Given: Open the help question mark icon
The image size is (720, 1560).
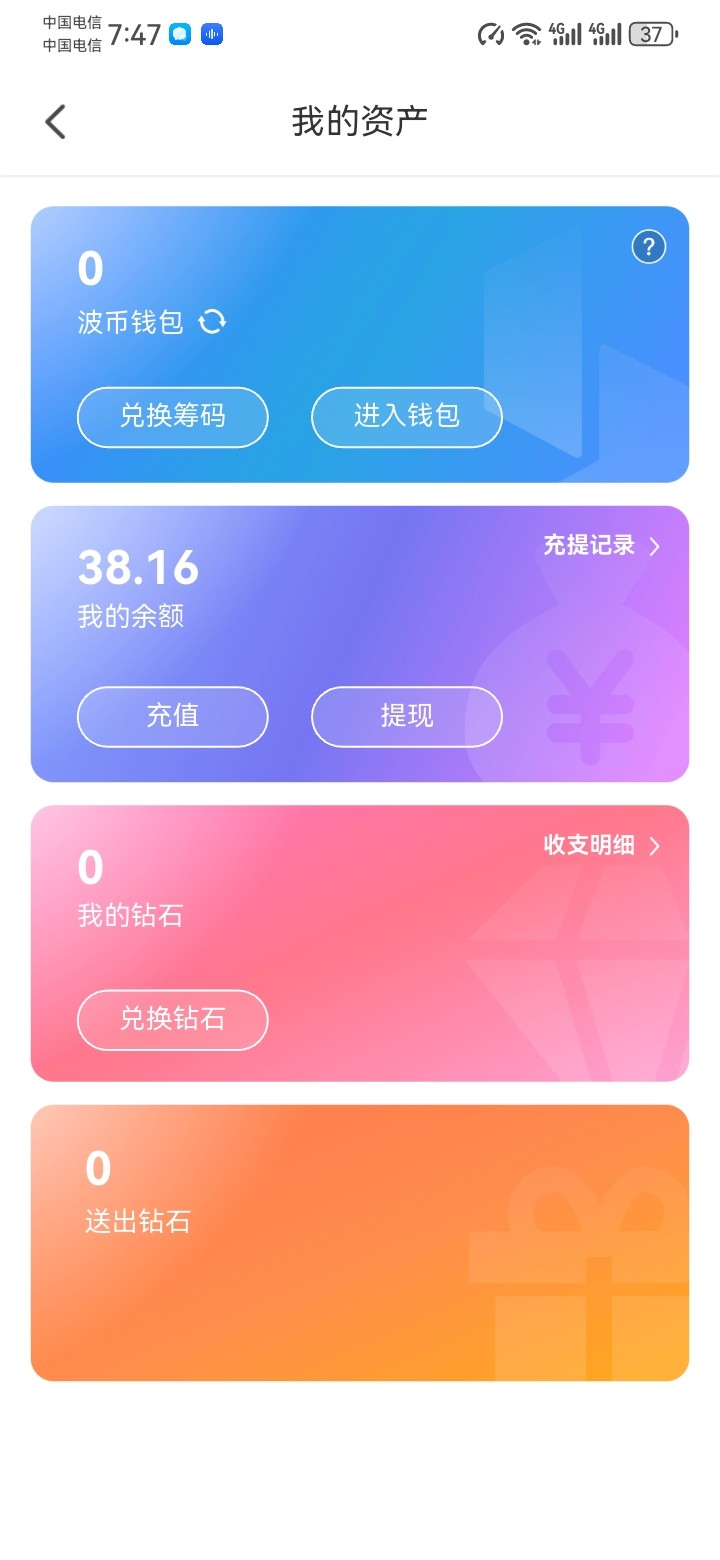Looking at the screenshot, I should point(648,247).
